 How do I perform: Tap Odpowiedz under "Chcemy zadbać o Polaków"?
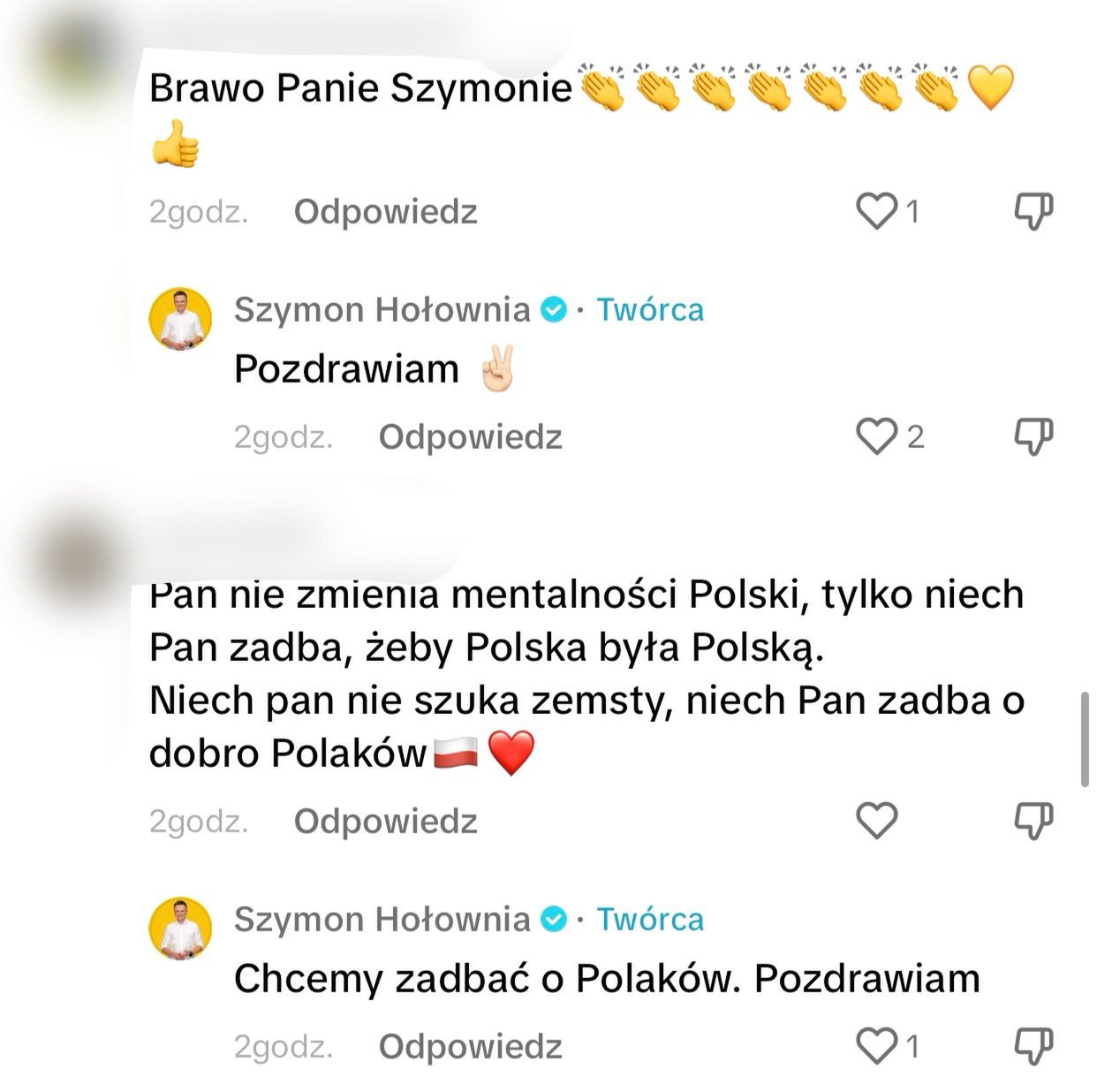470,1046
